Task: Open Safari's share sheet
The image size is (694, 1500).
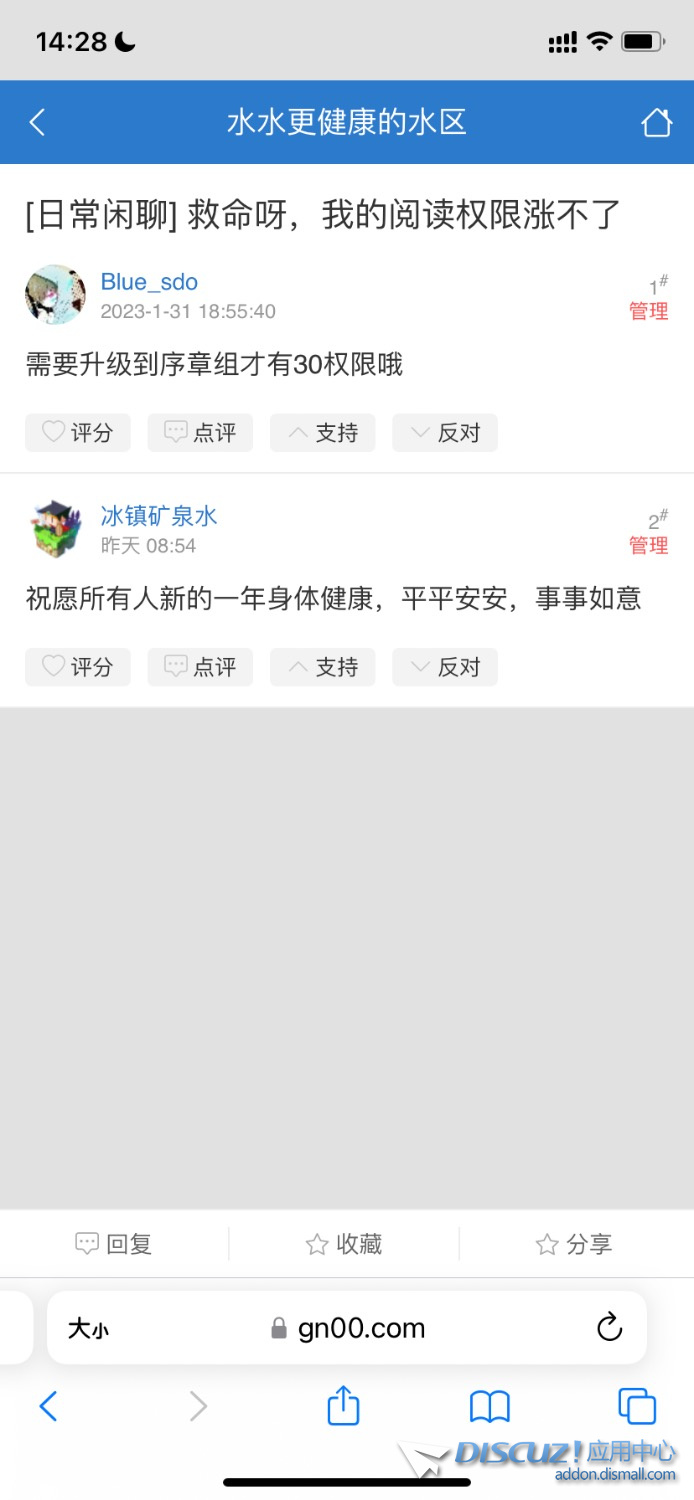Action: 343,1406
